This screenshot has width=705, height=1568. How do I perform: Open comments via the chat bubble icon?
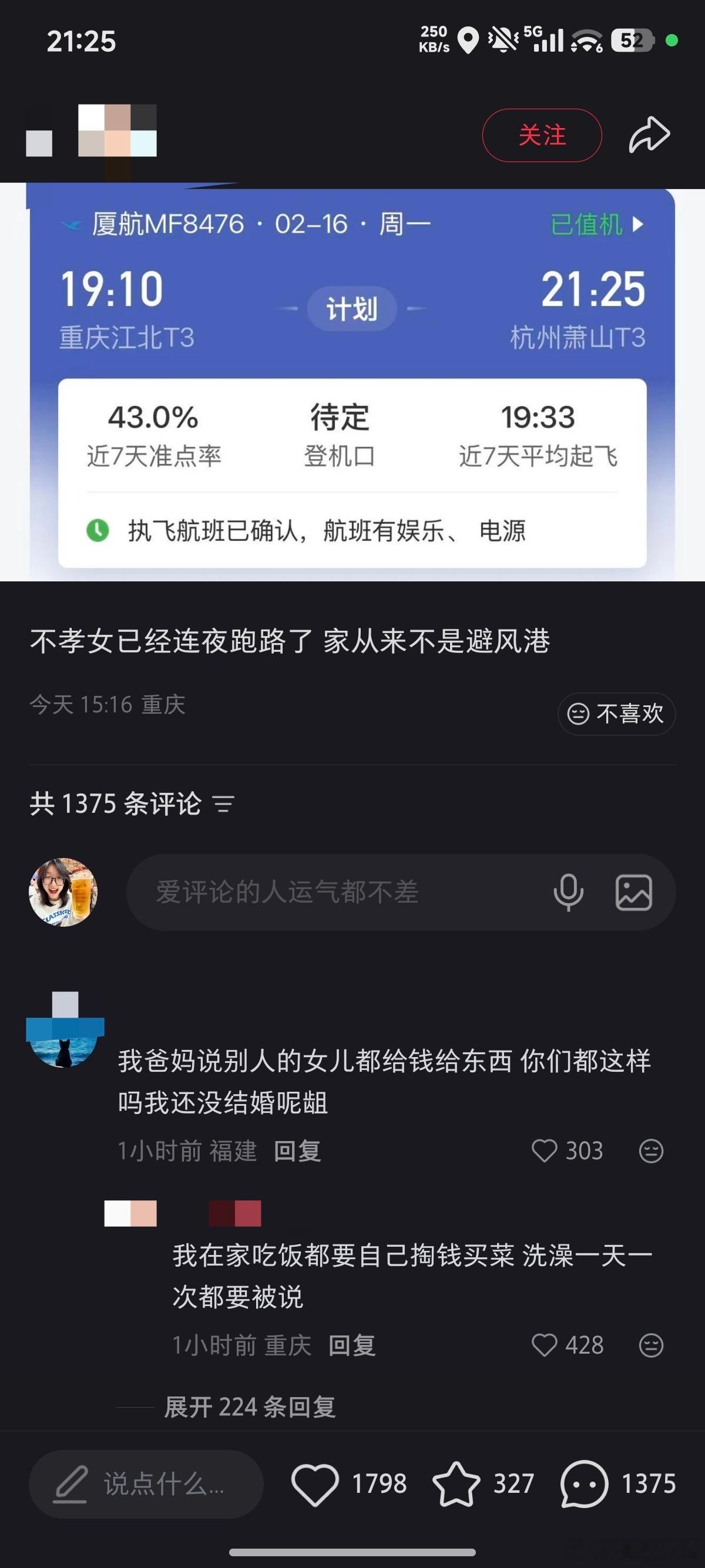coord(586,1484)
